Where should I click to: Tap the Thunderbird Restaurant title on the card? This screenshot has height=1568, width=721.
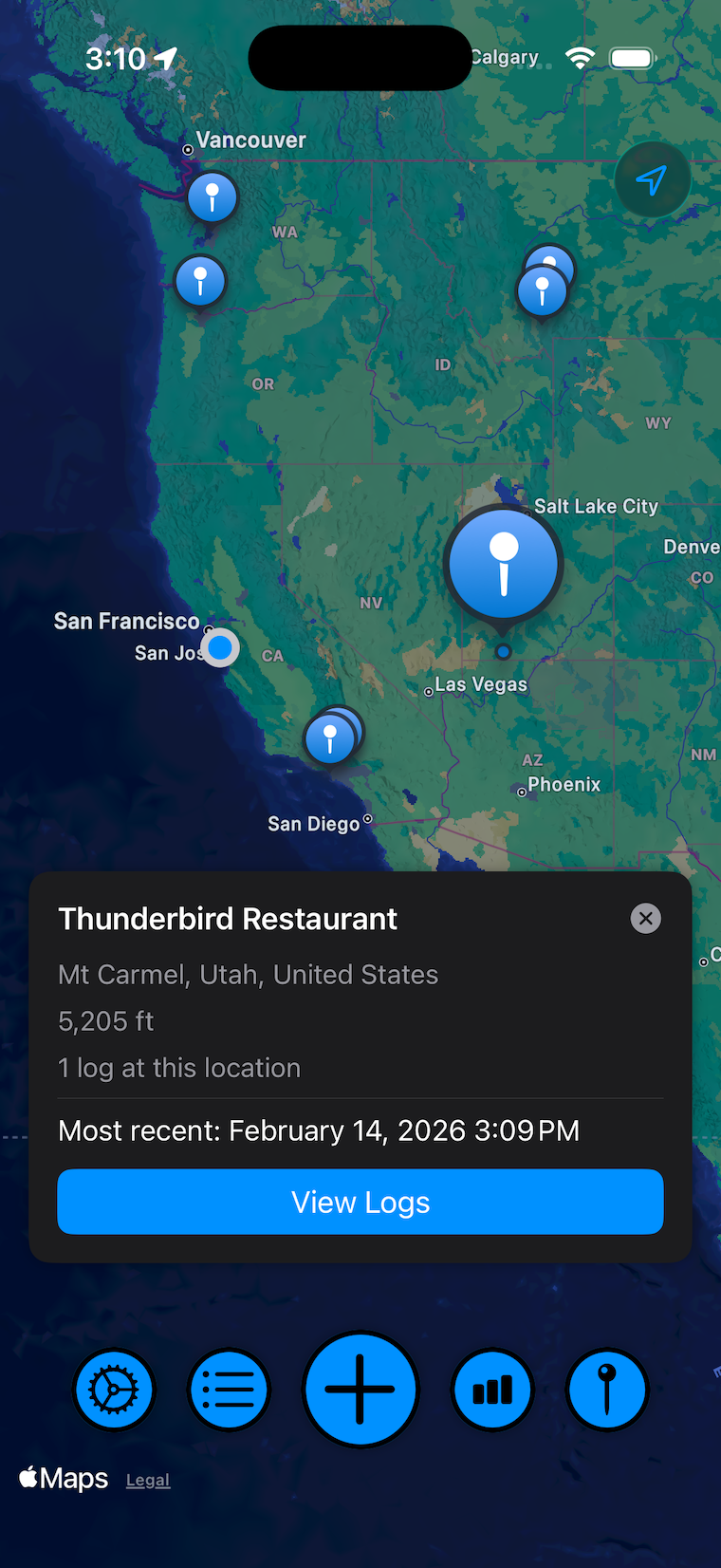tap(228, 918)
